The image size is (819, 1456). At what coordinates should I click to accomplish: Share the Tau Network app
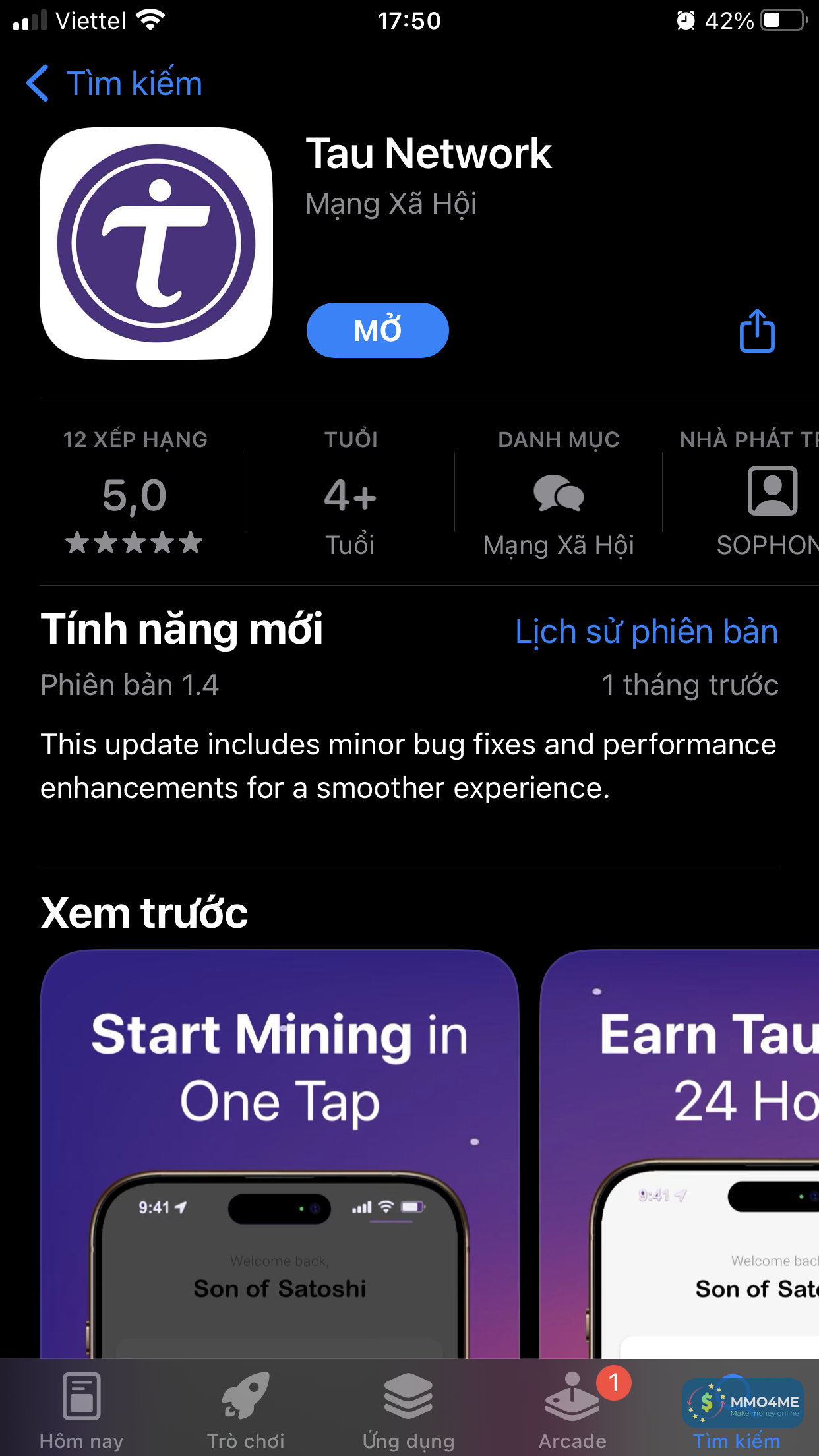(756, 331)
